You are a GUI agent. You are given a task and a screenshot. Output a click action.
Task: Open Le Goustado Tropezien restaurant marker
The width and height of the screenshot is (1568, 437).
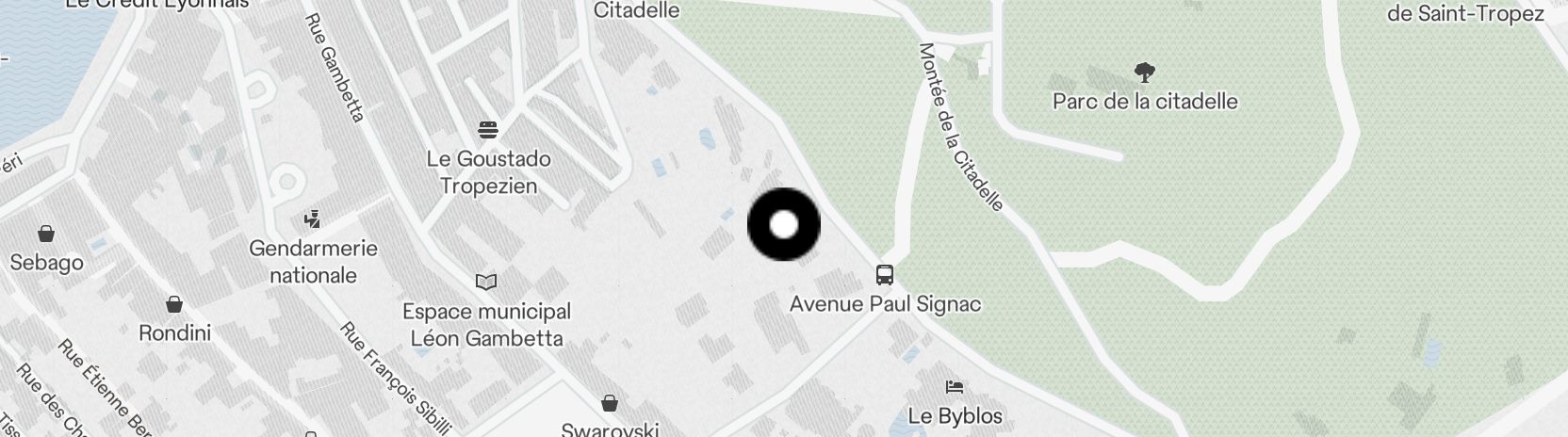pyautogui.click(x=487, y=128)
